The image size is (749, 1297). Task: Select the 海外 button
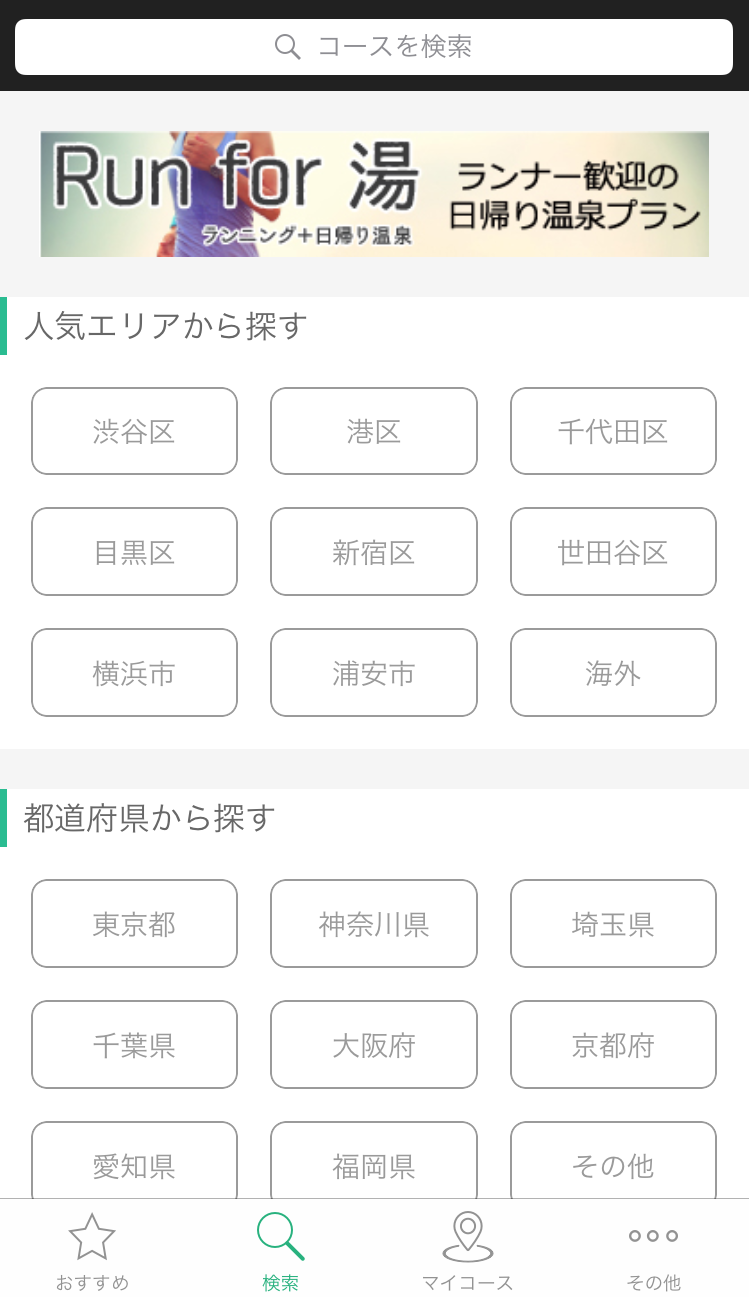click(x=613, y=673)
